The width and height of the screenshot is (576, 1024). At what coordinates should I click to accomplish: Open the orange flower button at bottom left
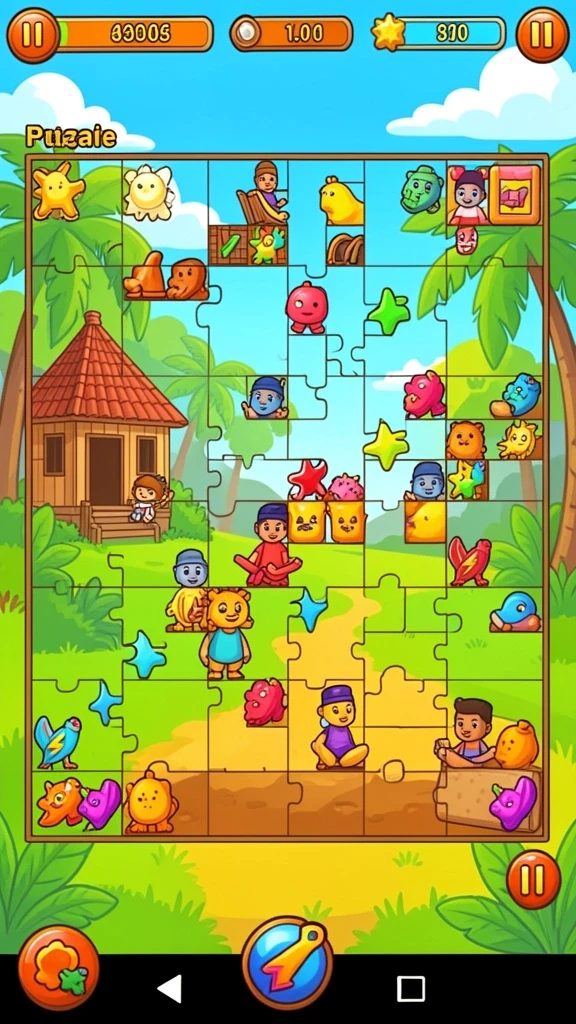[x=59, y=968]
